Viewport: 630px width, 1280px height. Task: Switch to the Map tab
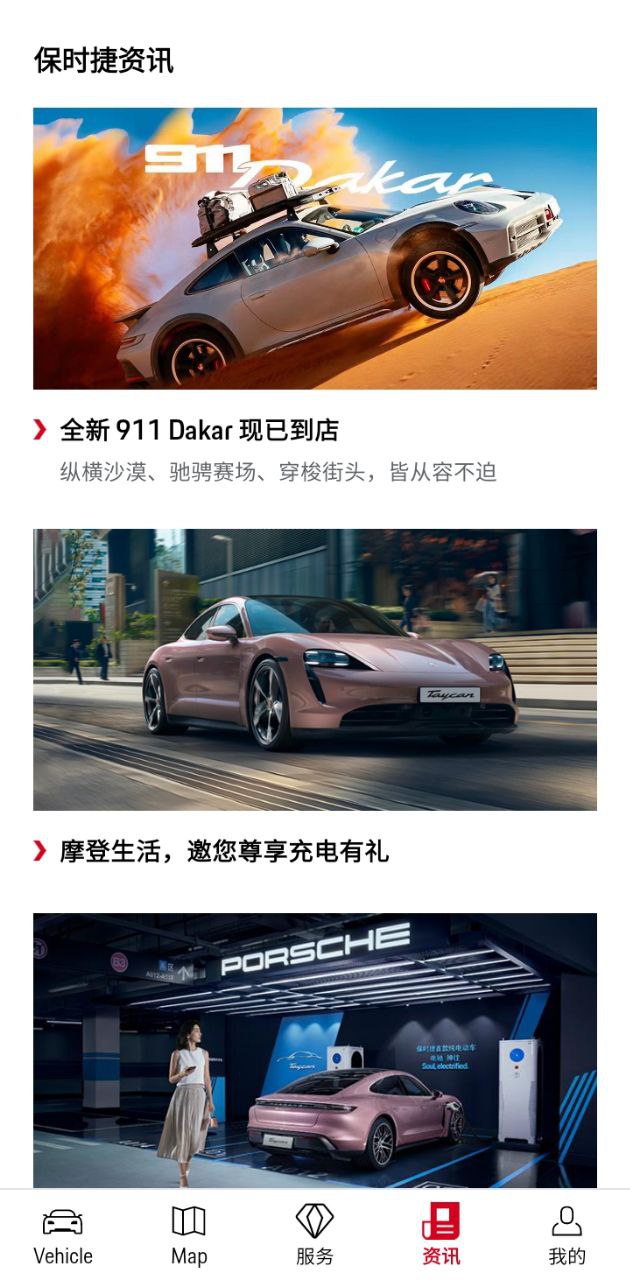click(x=189, y=1235)
